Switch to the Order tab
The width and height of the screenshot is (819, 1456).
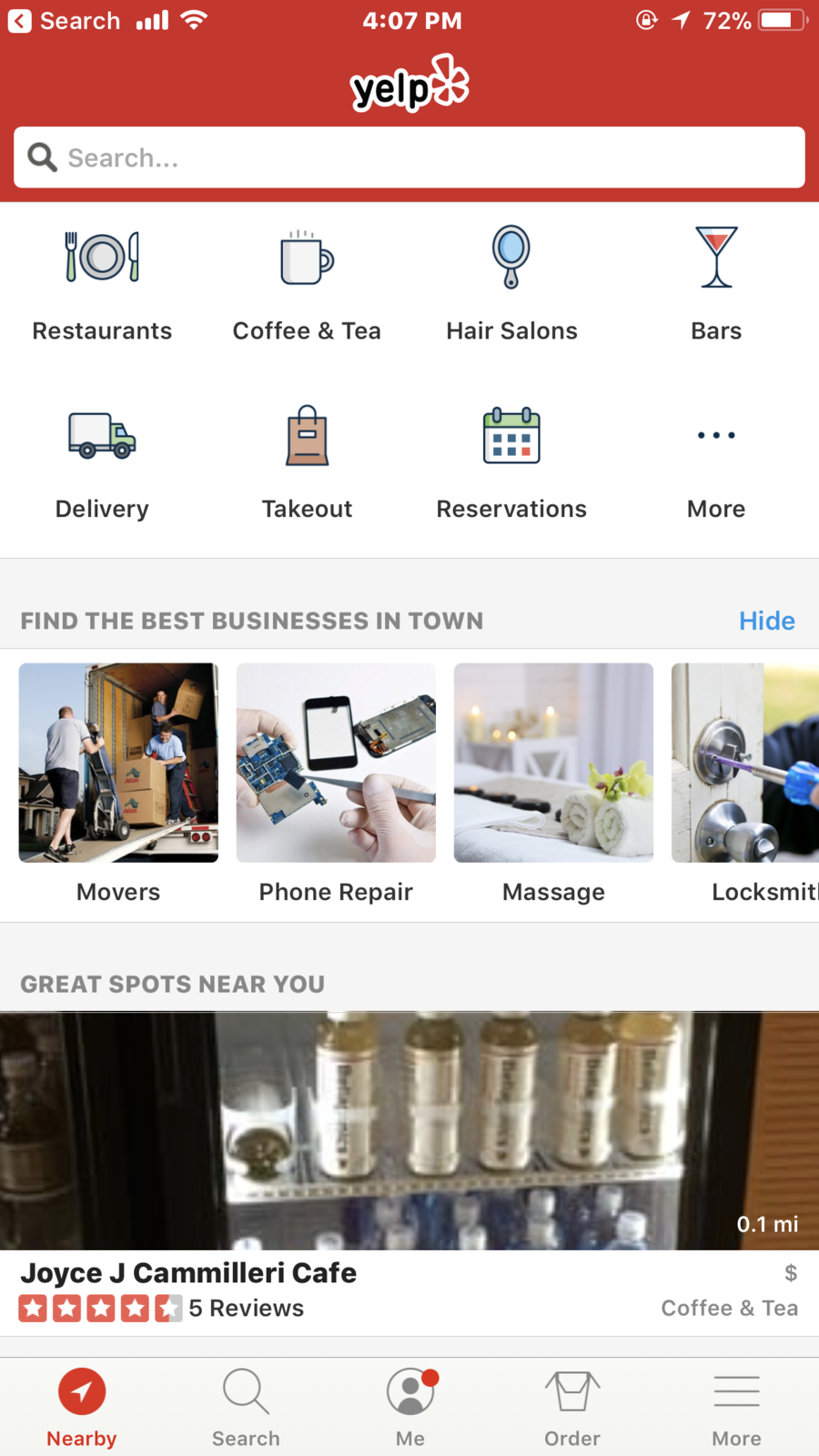pyautogui.click(x=572, y=1407)
